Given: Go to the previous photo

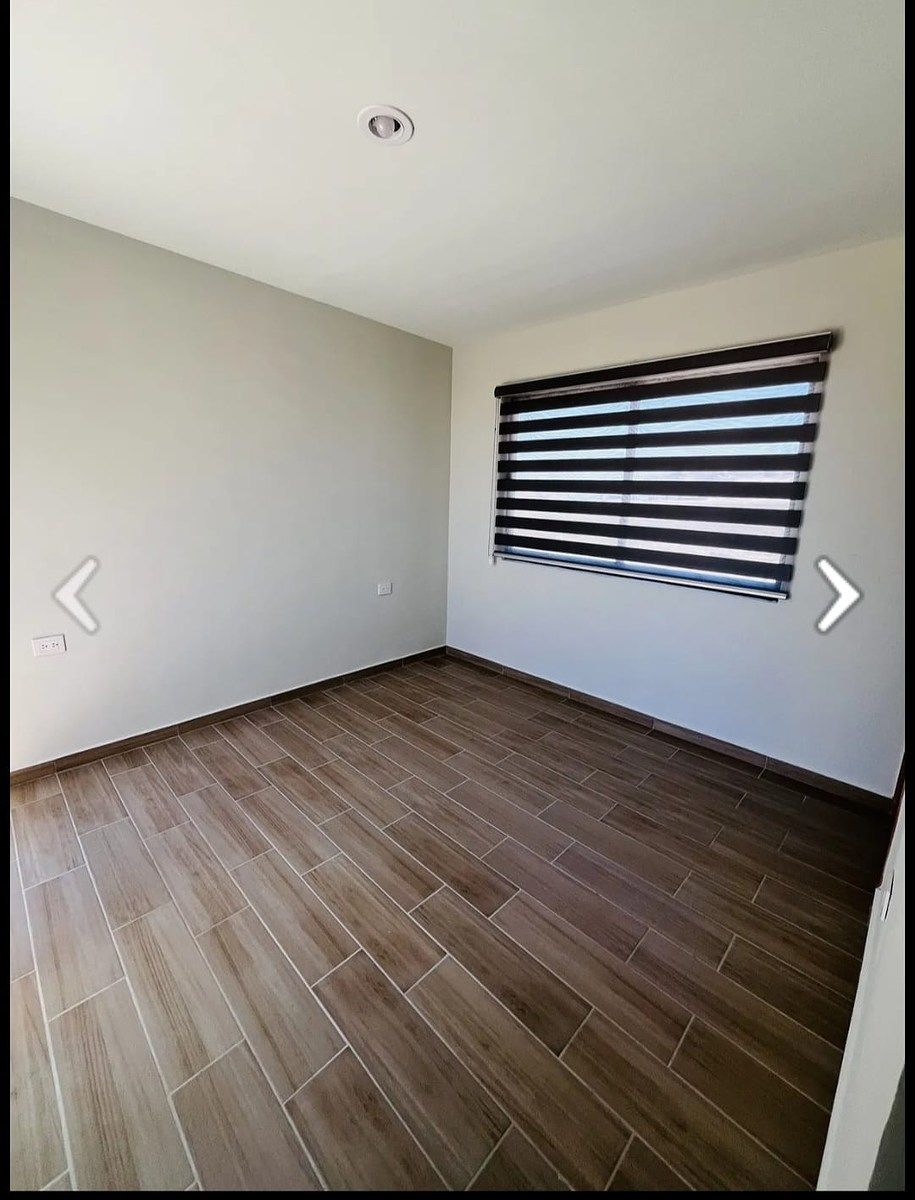Looking at the screenshot, I should [x=77, y=595].
